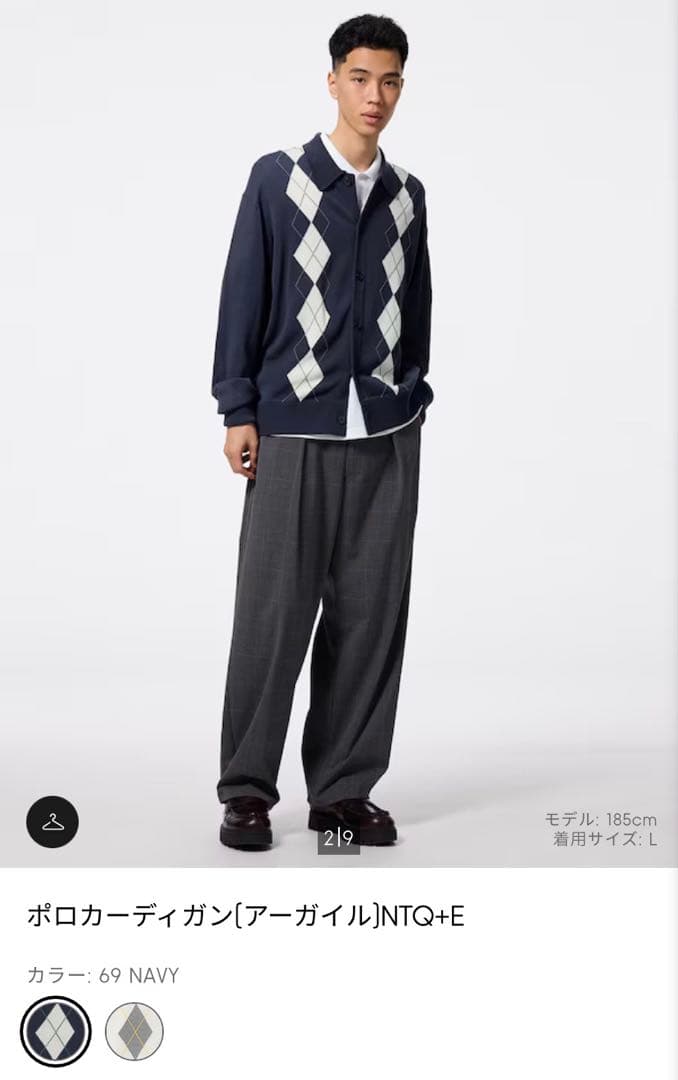The width and height of the screenshot is (678, 1080).
Task: Open the hanger styling icon
Action: coord(52,822)
